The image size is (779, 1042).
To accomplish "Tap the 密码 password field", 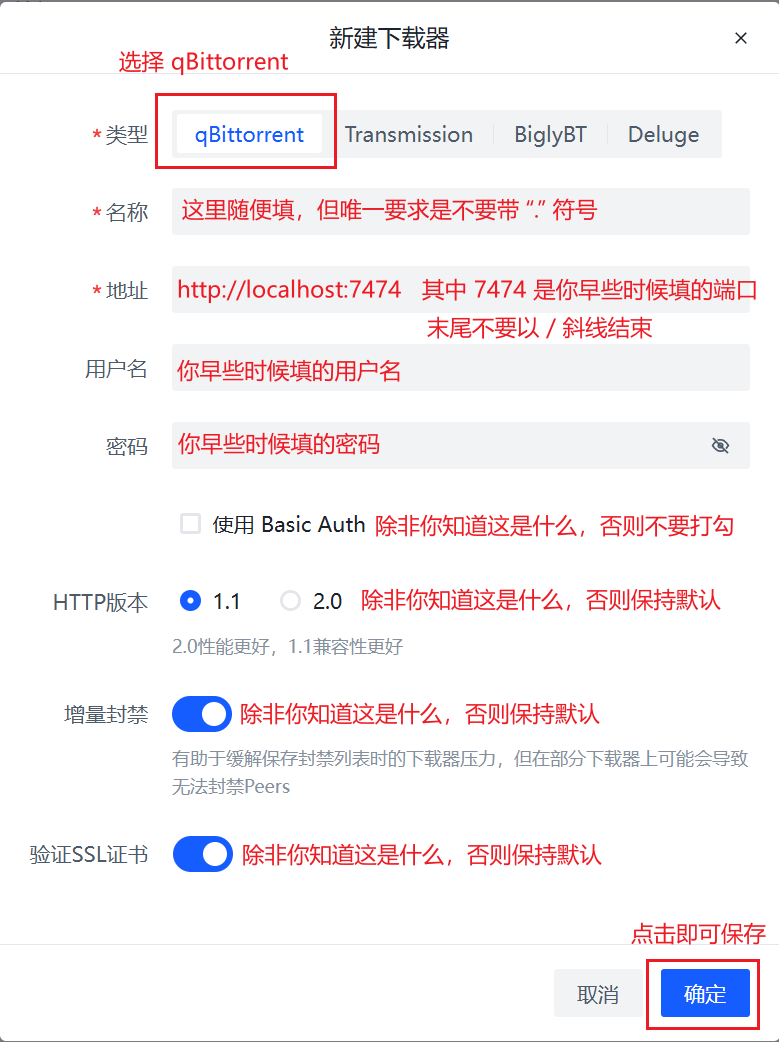I will [x=440, y=445].
